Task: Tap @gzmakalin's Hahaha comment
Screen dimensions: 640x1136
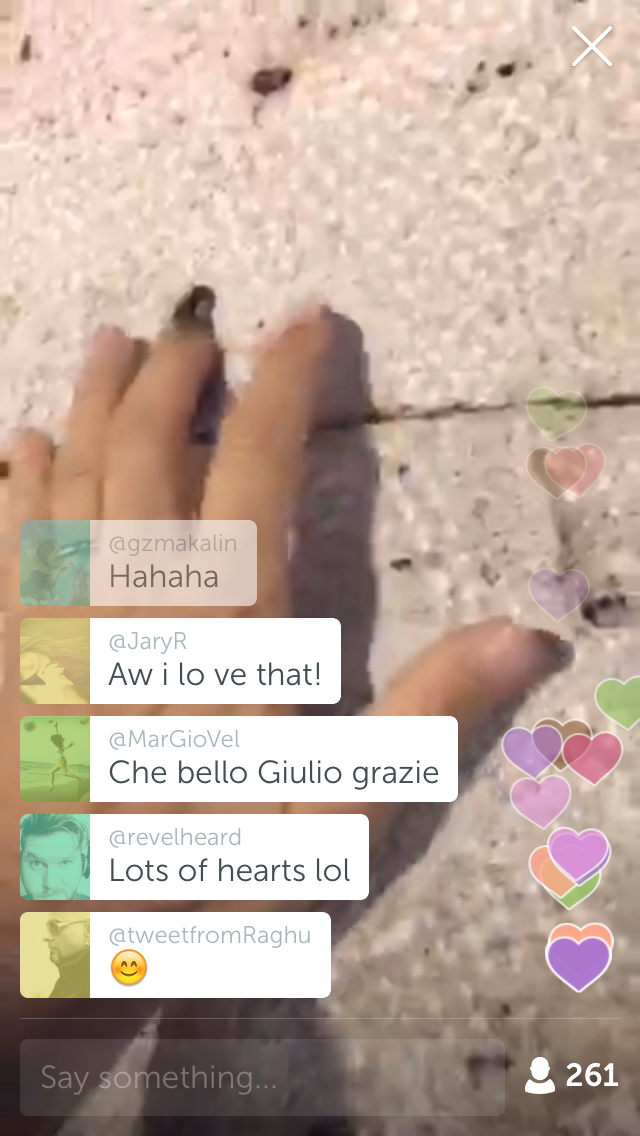Action: pyautogui.click(x=138, y=563)
